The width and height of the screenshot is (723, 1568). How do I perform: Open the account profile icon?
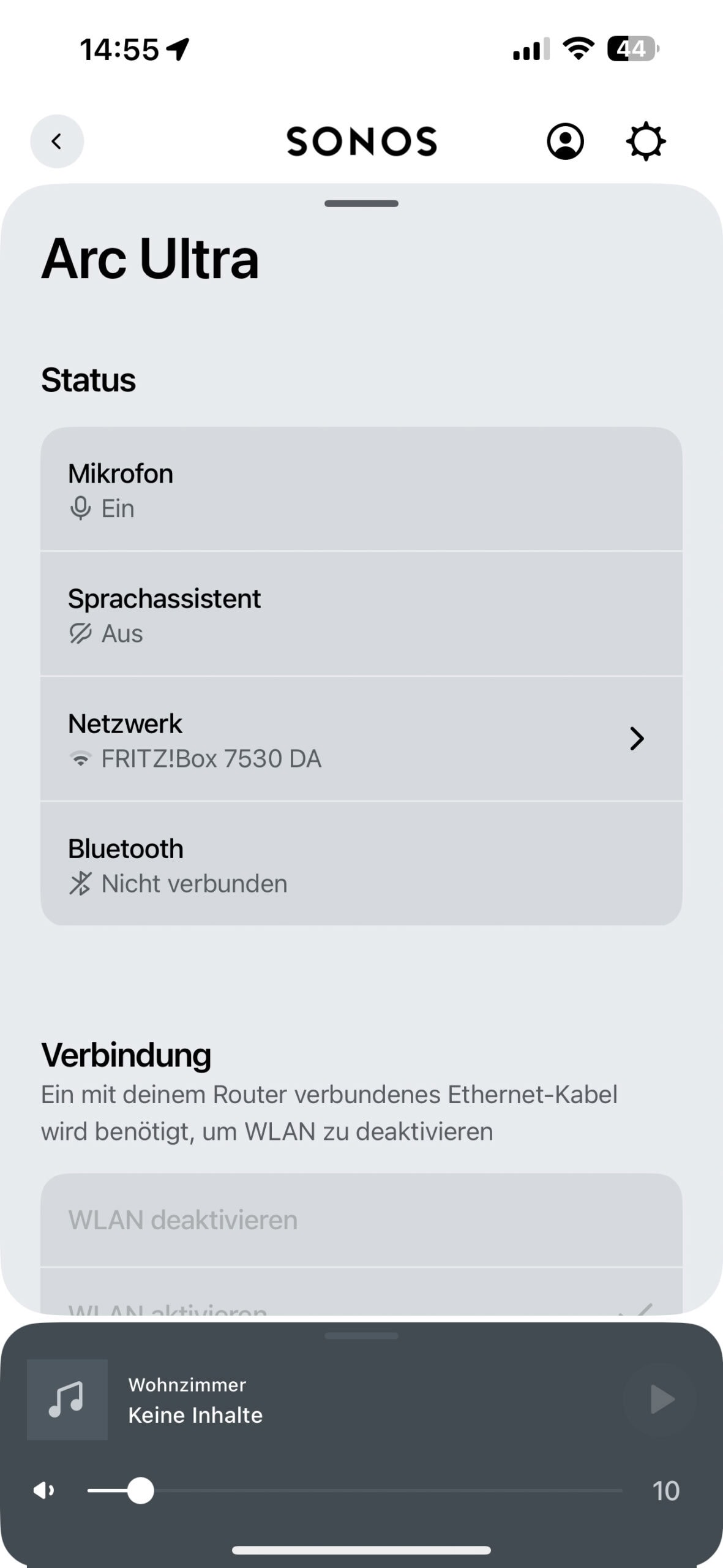tap(564, 141)
